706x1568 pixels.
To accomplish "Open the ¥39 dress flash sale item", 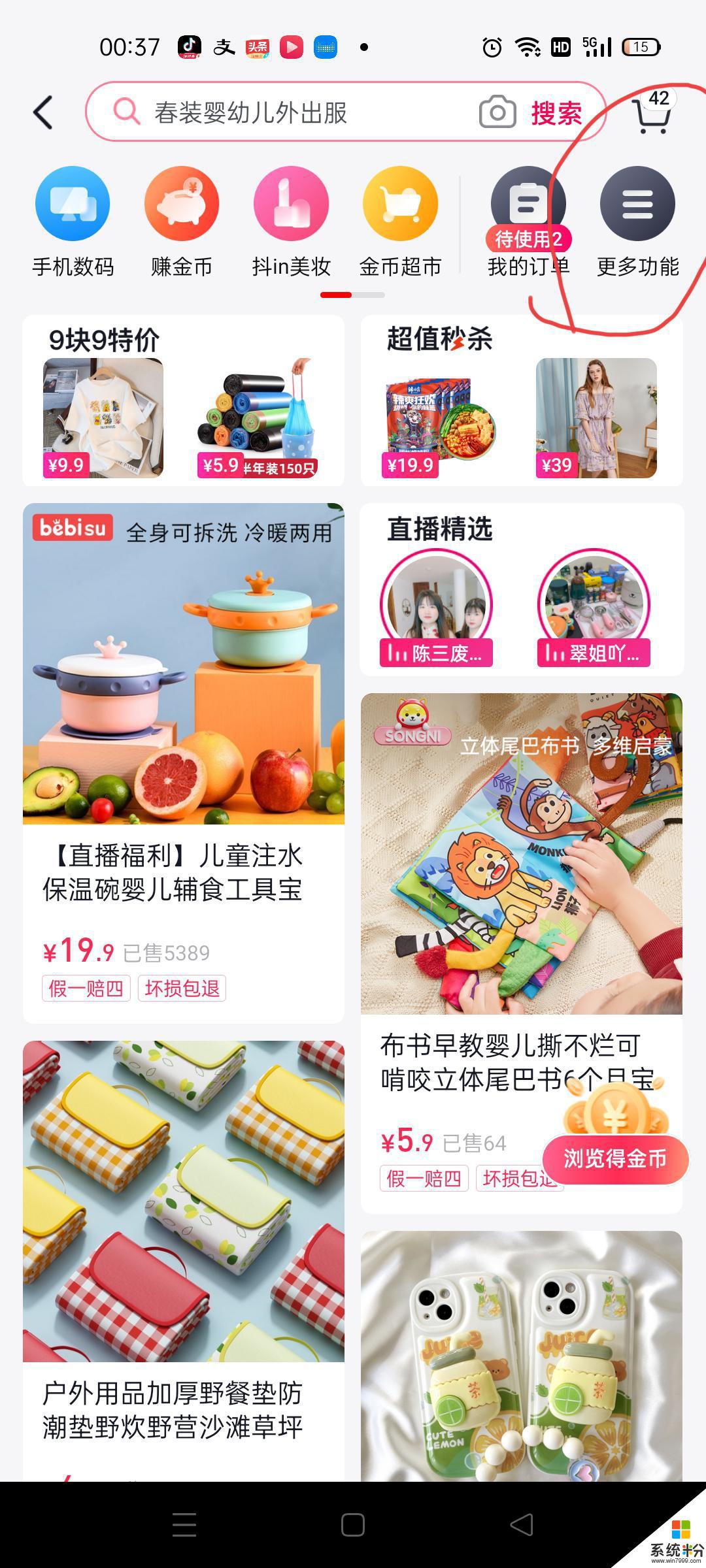I will 596,418.
